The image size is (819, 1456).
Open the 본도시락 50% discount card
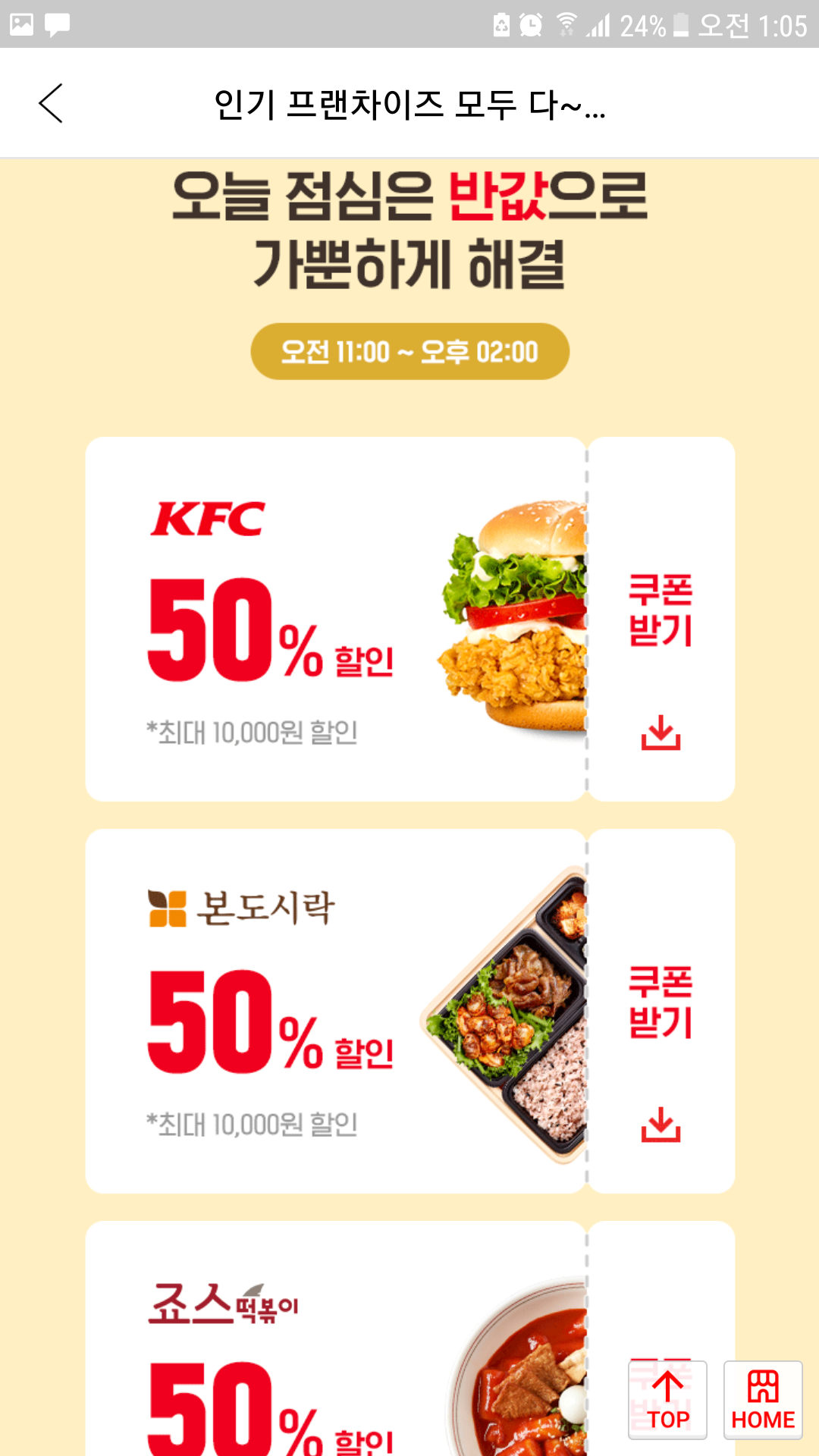click(x=335, y=1011)
